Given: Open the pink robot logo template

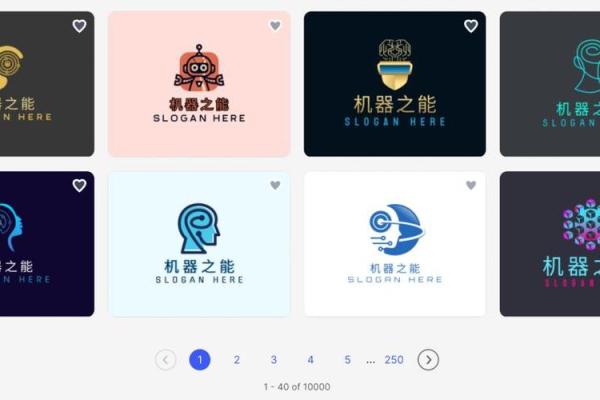Looking at the screenshot, I should (x=199, y=85).
